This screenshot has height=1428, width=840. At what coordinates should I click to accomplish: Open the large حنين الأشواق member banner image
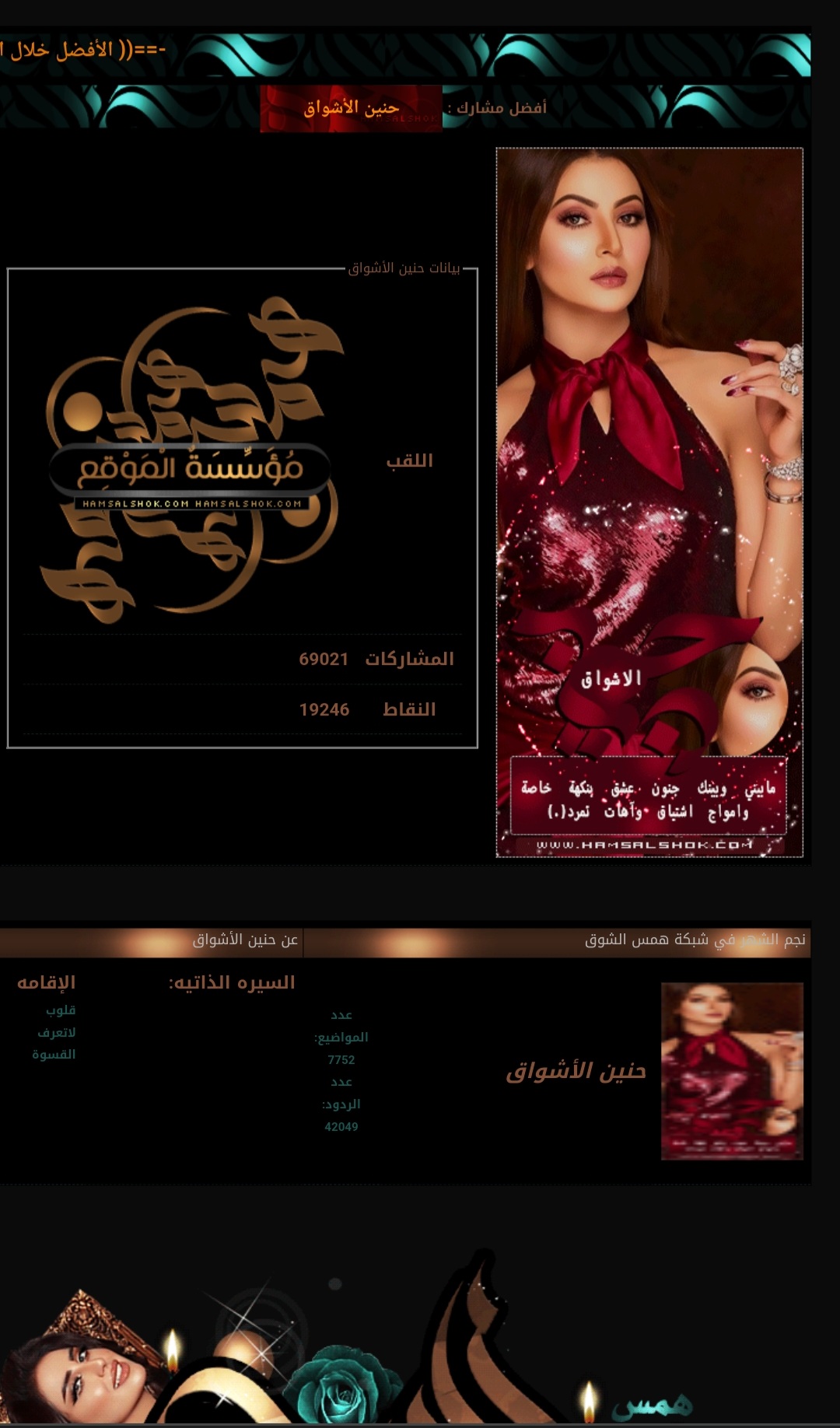point(649,502)
